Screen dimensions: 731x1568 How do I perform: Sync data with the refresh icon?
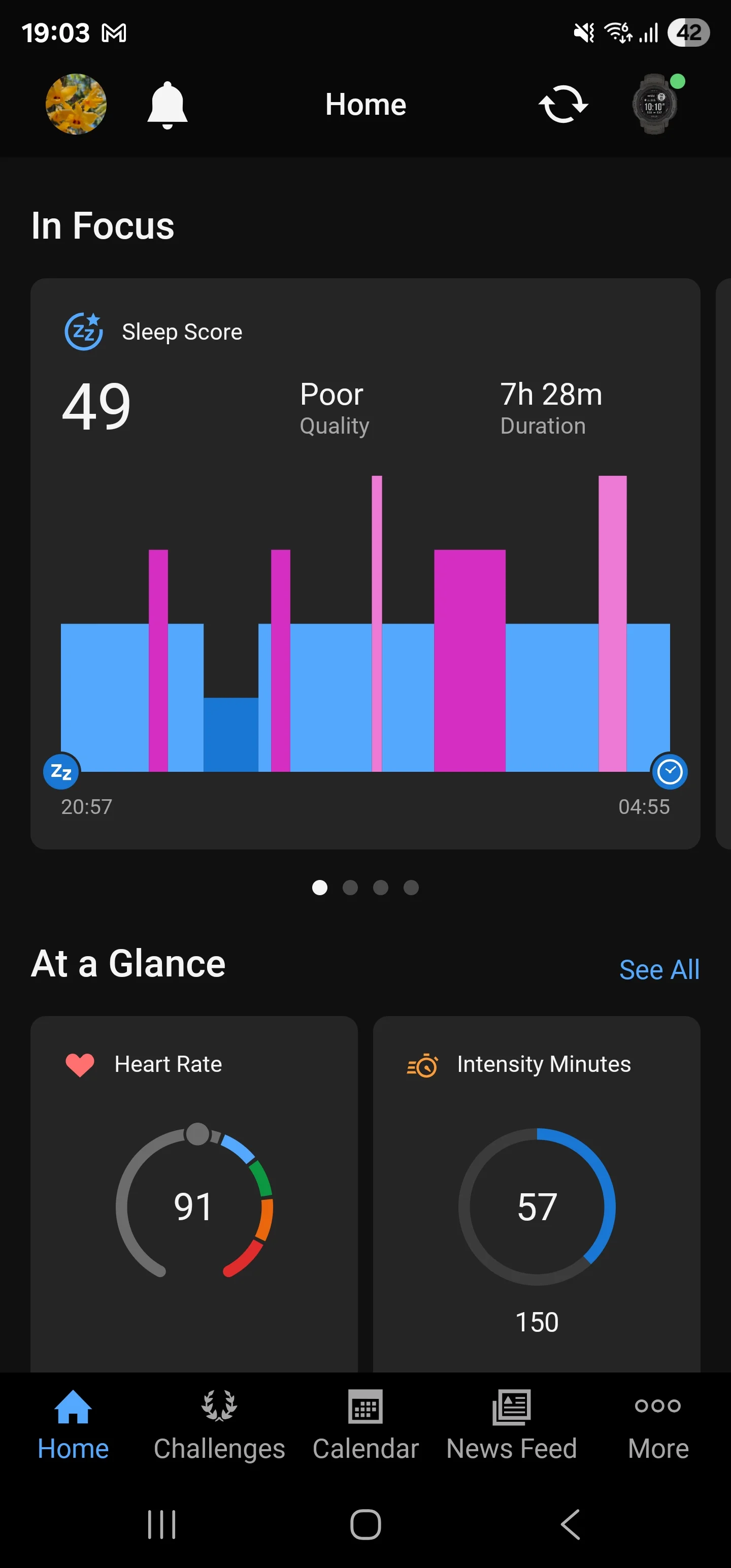563,104
